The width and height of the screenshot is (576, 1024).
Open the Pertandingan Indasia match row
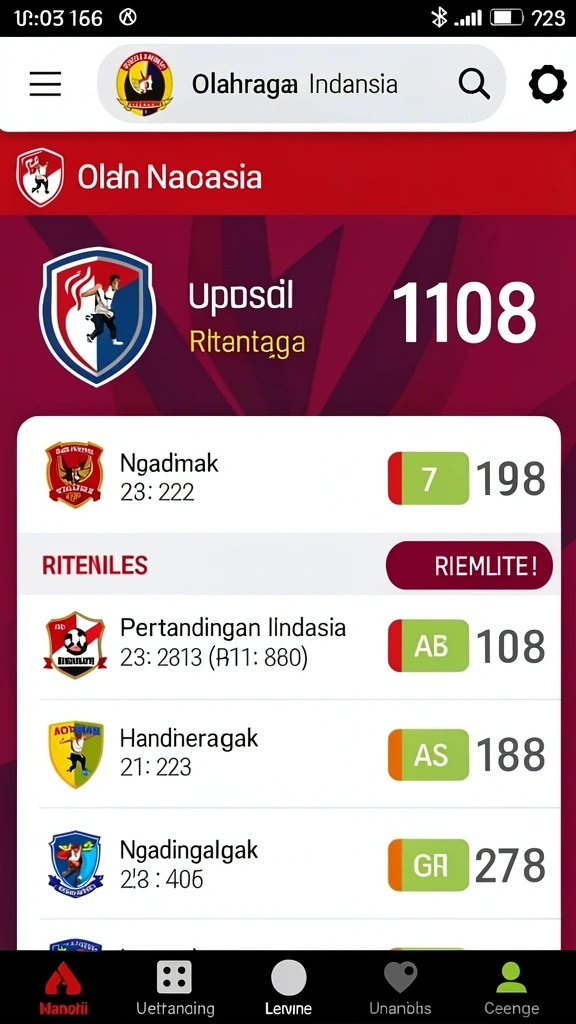pyautogui.click(x=288, y=645)
